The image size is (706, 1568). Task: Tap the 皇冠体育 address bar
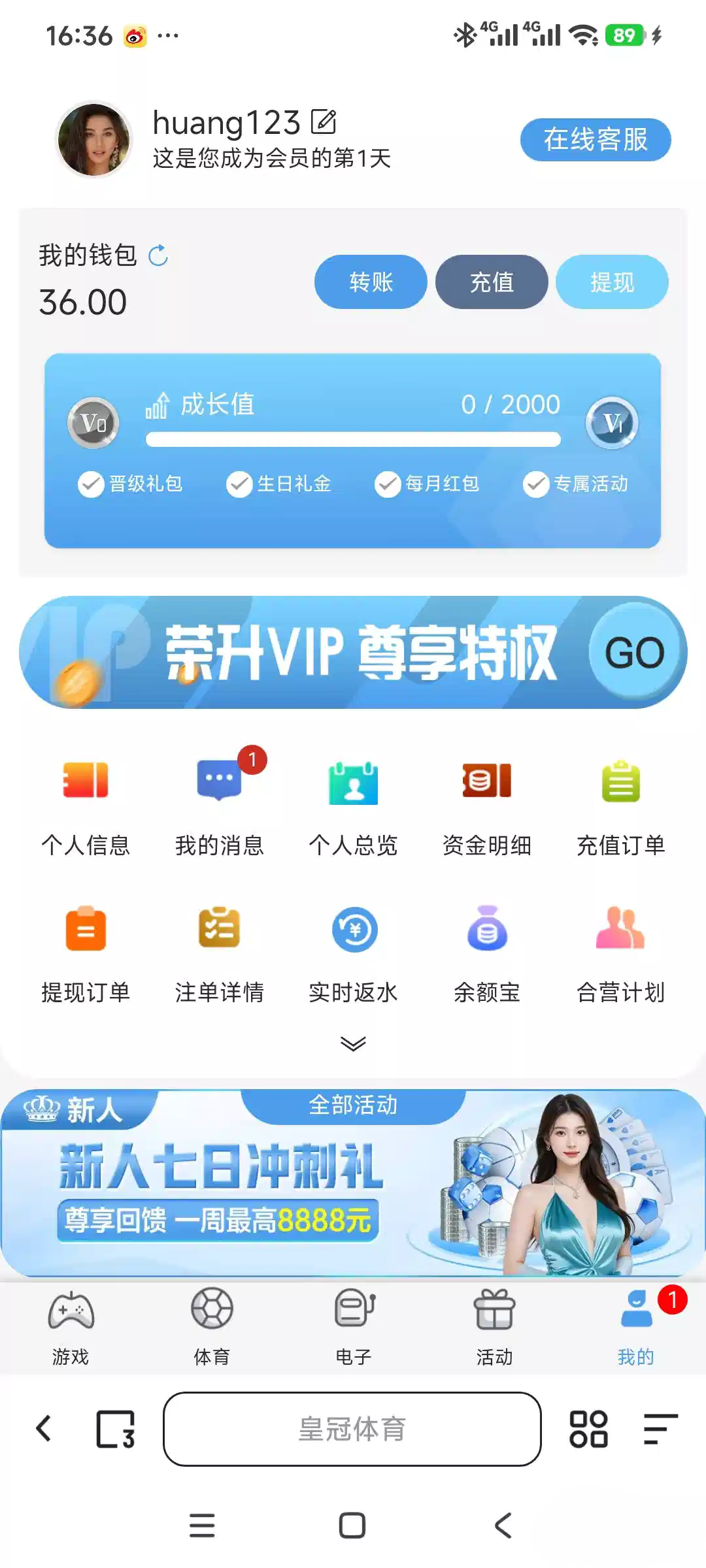coord(352,1429)
